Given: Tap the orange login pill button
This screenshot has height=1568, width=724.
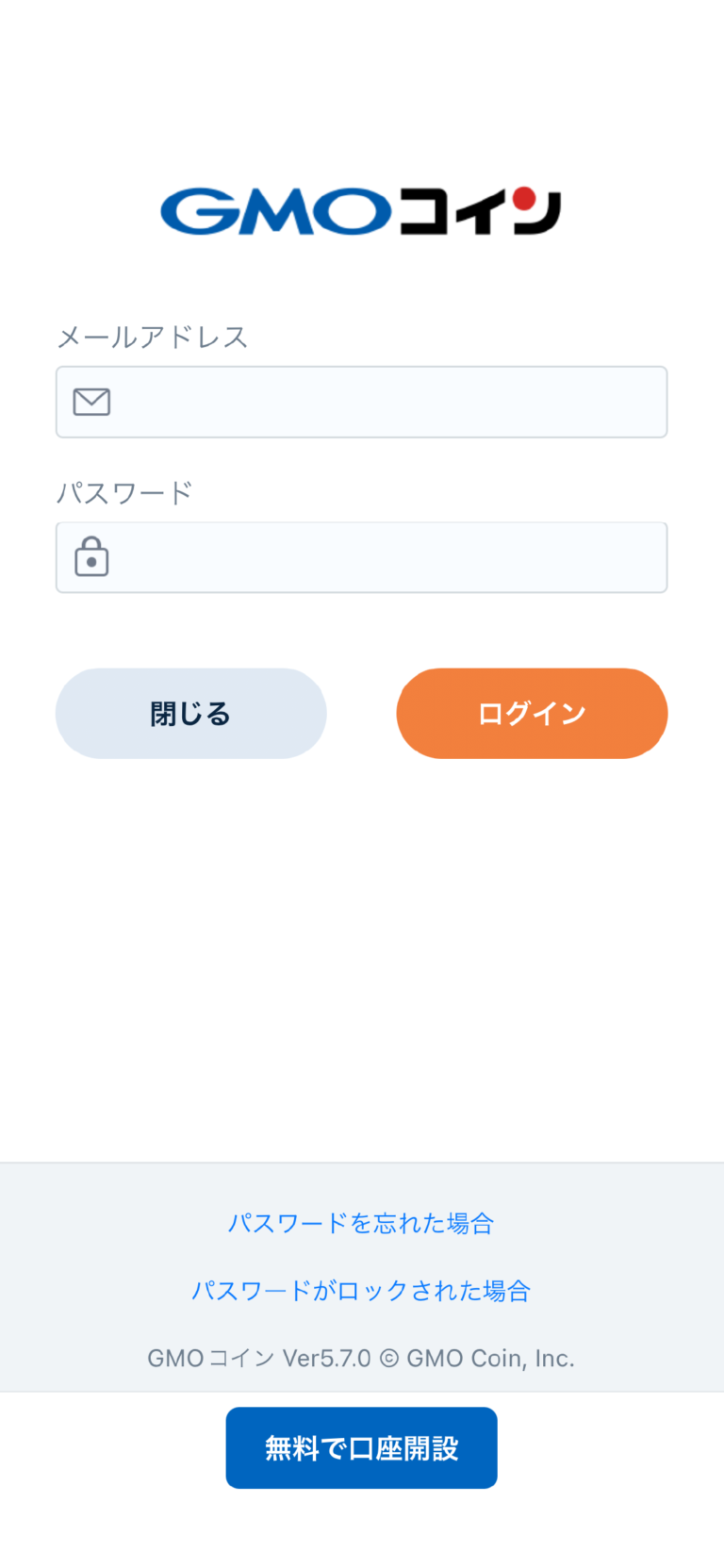Looking at the screenshot, I should 532,713.
